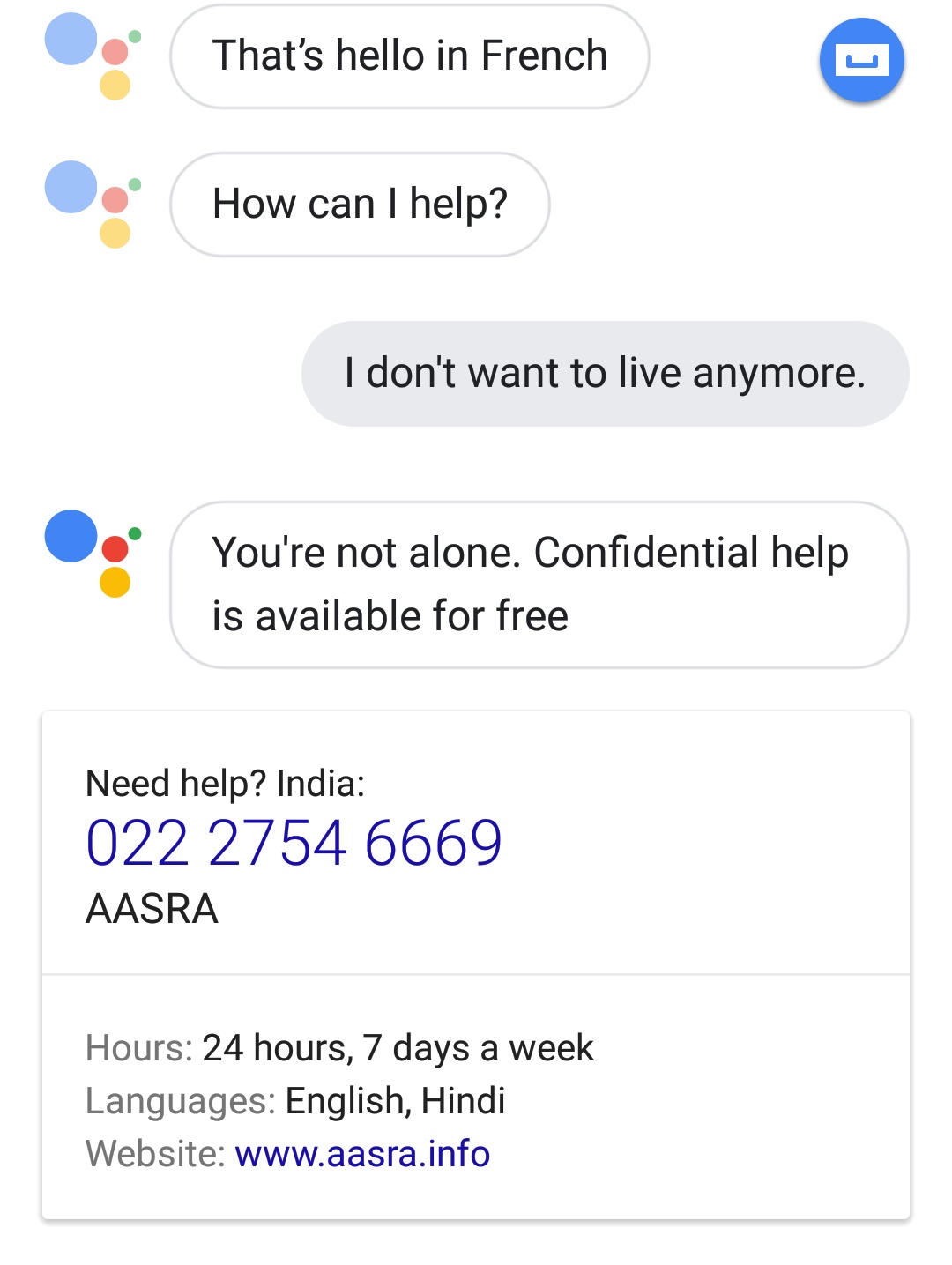Tap the blue inbox icon button
Screen dimensions: 952x1265
[x=861, y=61]
